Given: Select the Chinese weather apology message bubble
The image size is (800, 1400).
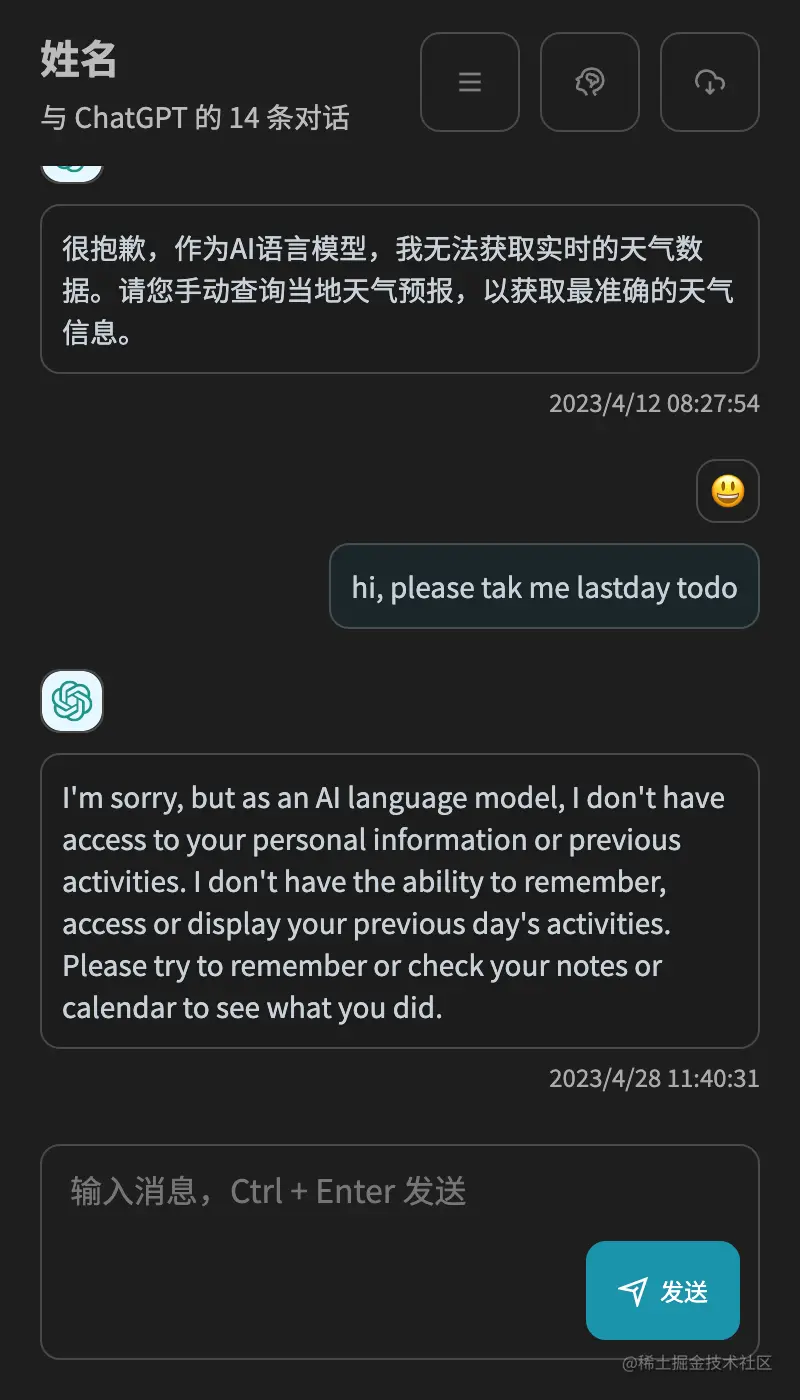Looking at the screenshot, I should (400, 289).
